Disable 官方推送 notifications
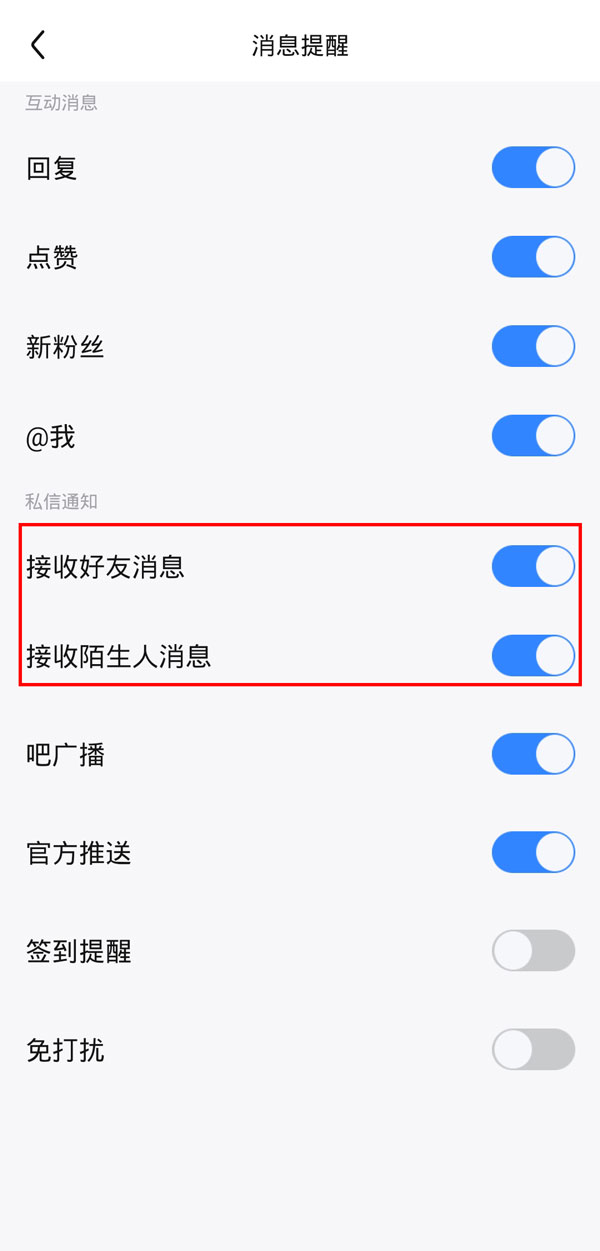The width and height of the screenshot is (600, 1251). (533, 853)
